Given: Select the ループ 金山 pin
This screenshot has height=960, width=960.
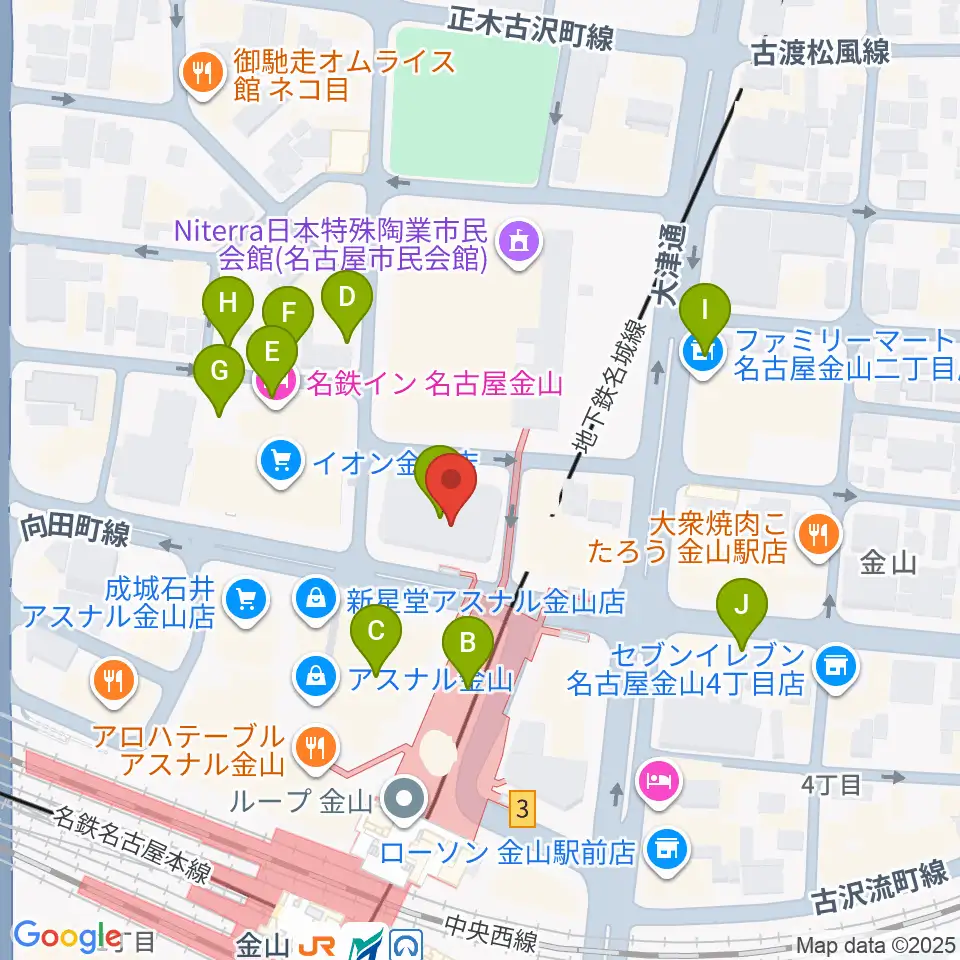Looking at the screenshot, I should pos(405,800).
